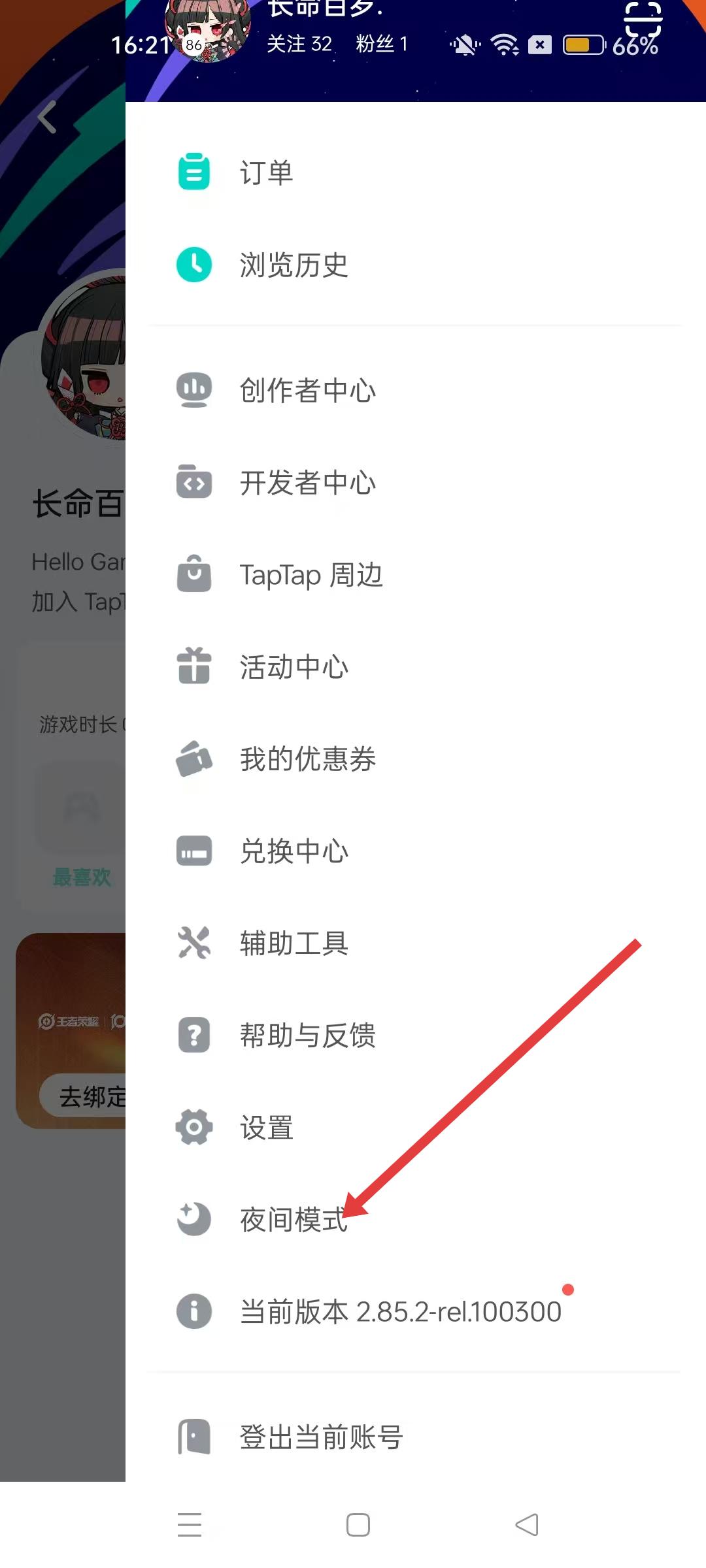The image size is (706, 1568).
Task: Open 创作者中心 creator center
Action: click(x=307, y=390)
